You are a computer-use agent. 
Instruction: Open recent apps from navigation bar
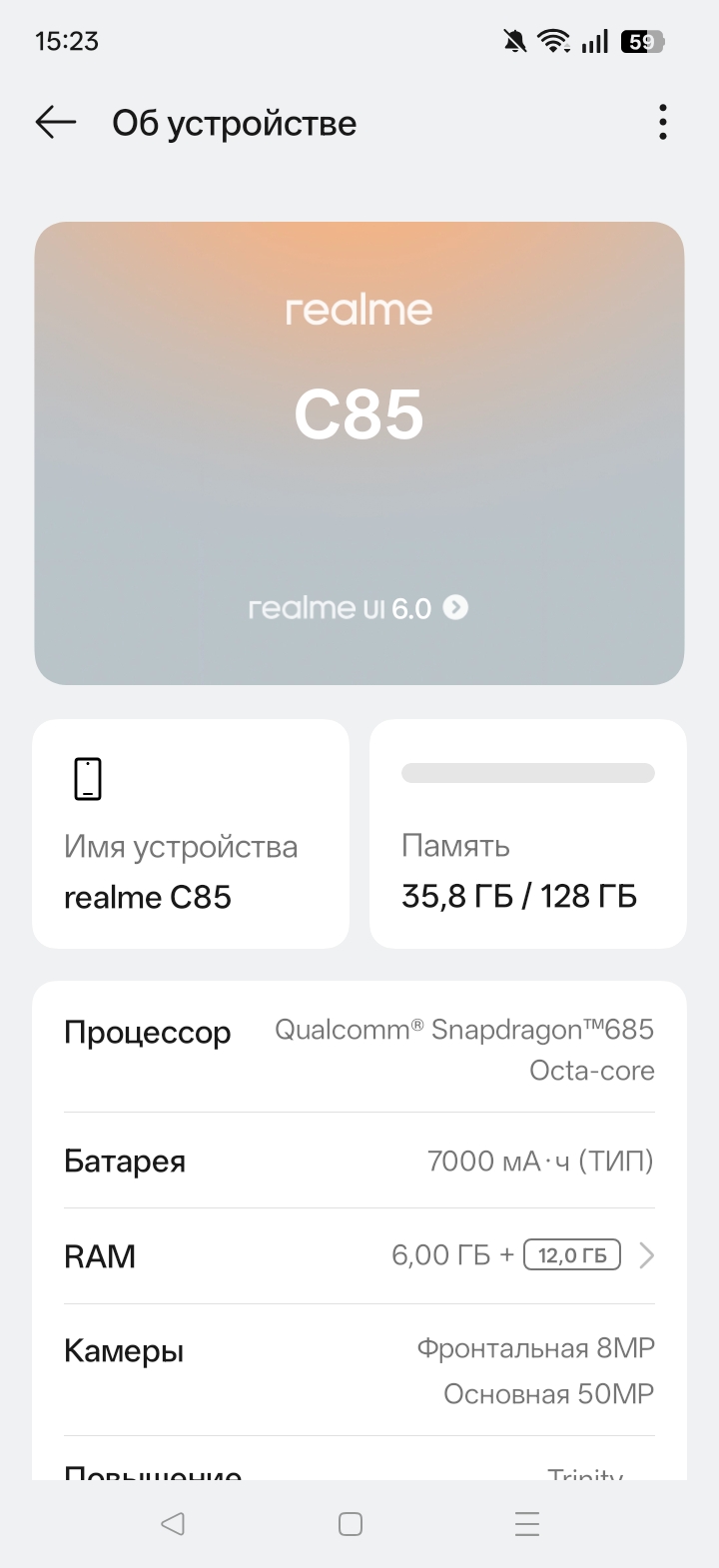(x=526, y=1523)
